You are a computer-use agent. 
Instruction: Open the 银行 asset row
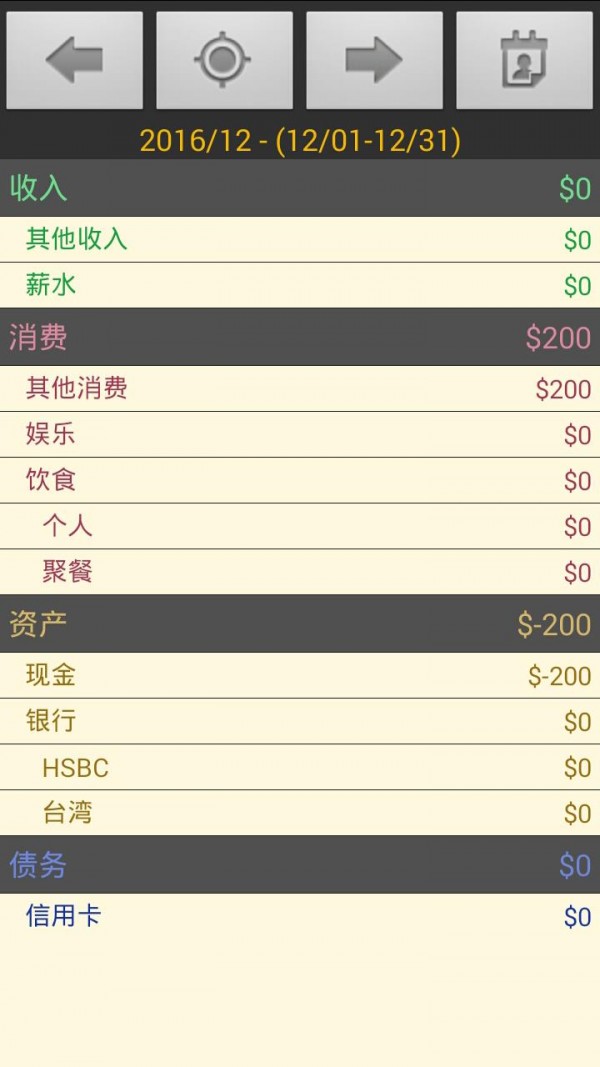[300, 721]
